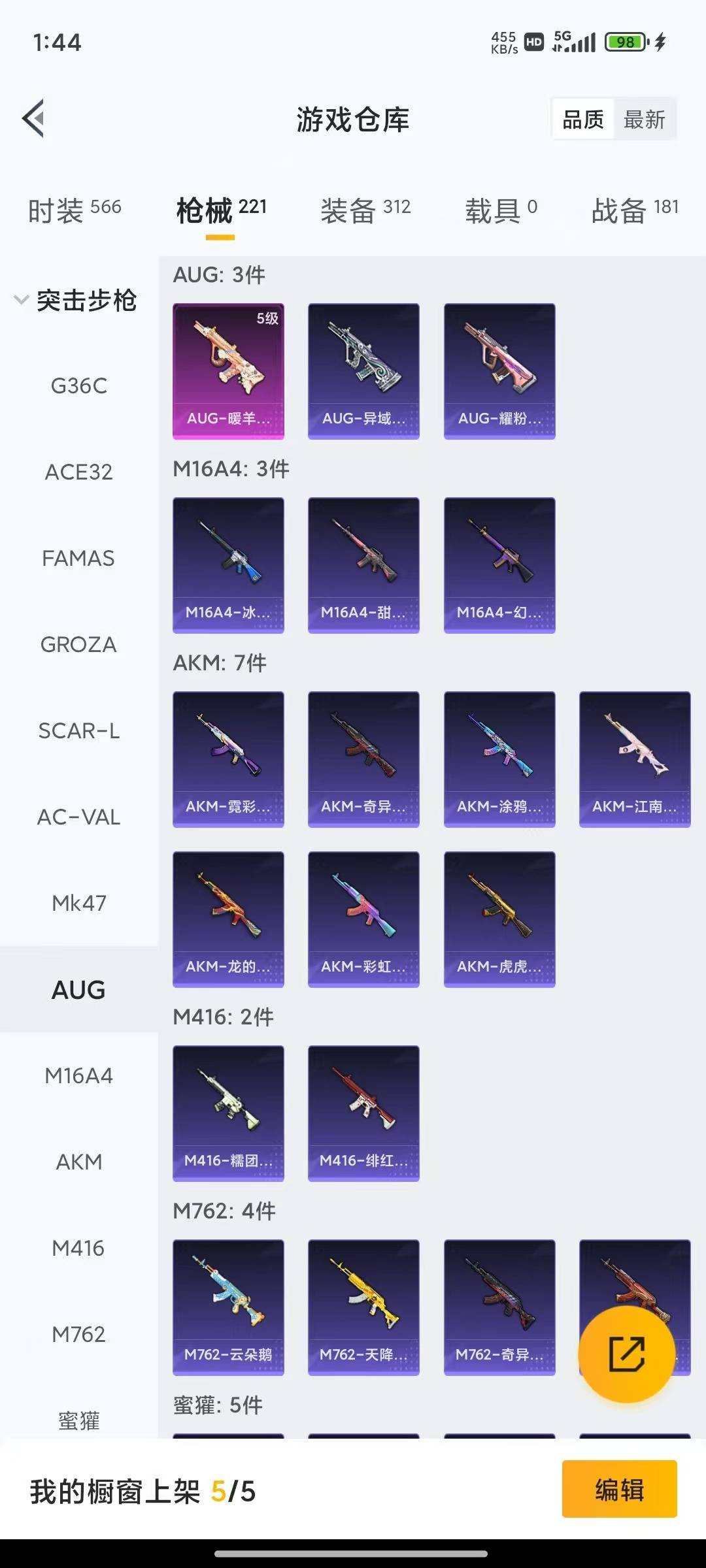Select GROZA in the side list
This screenshot has height=1568, width=706.
78,645
